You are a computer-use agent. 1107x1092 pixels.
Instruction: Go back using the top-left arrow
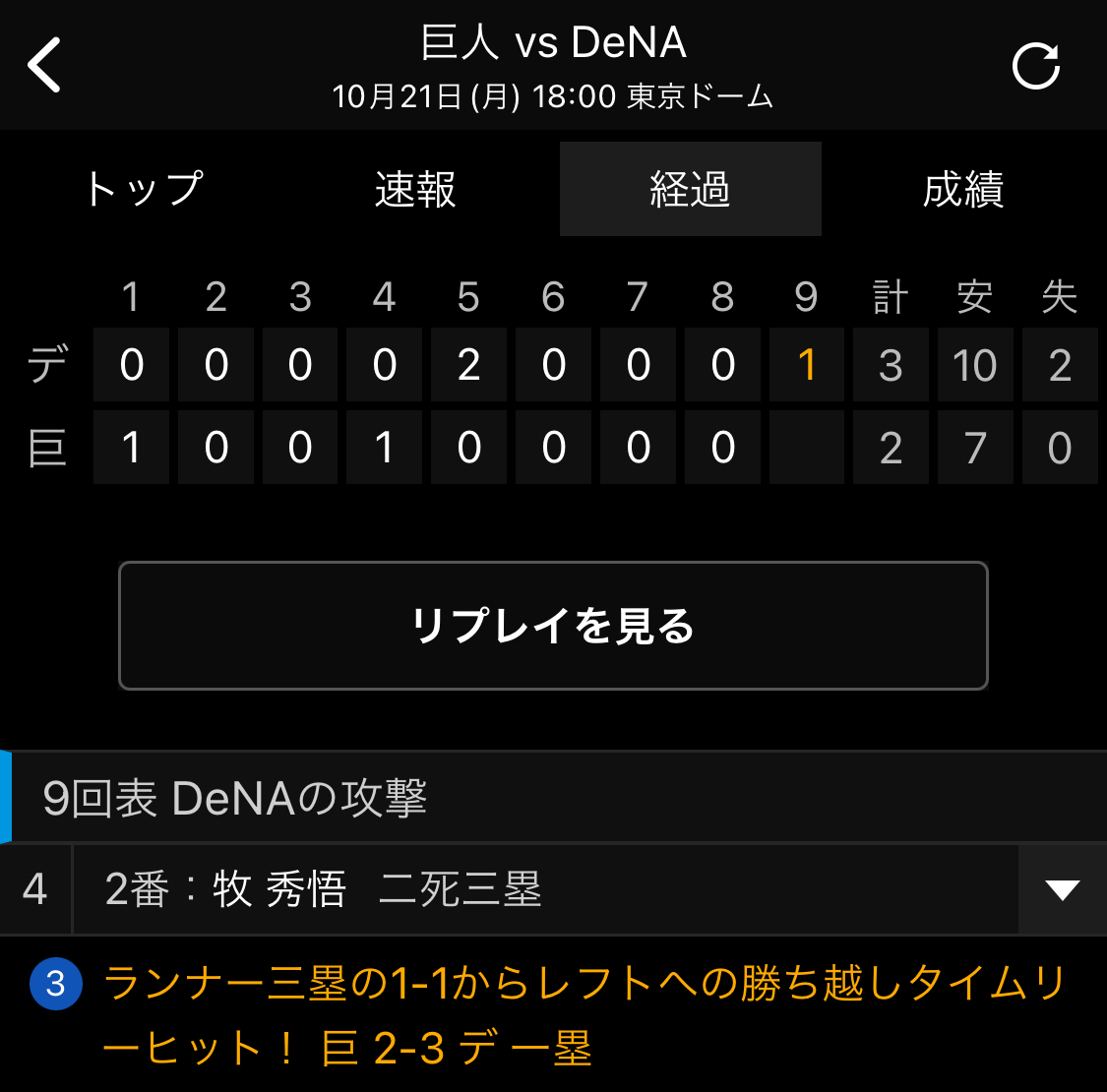point(45,65)
